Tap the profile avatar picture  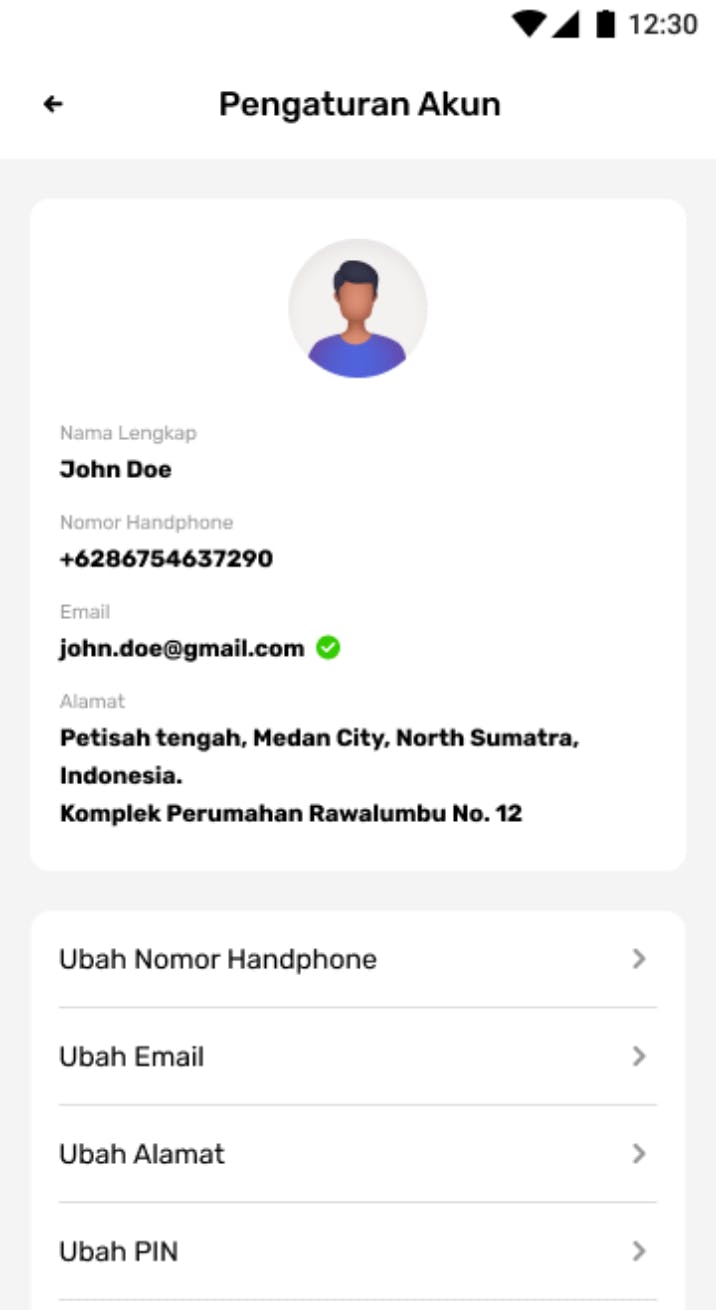tap(358, 308)
